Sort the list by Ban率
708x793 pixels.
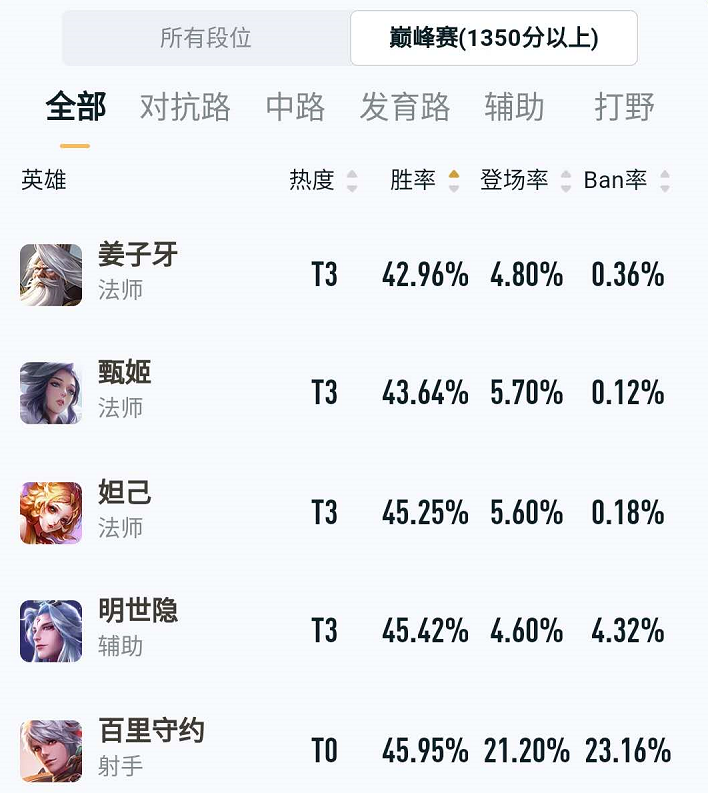(626, 181)
